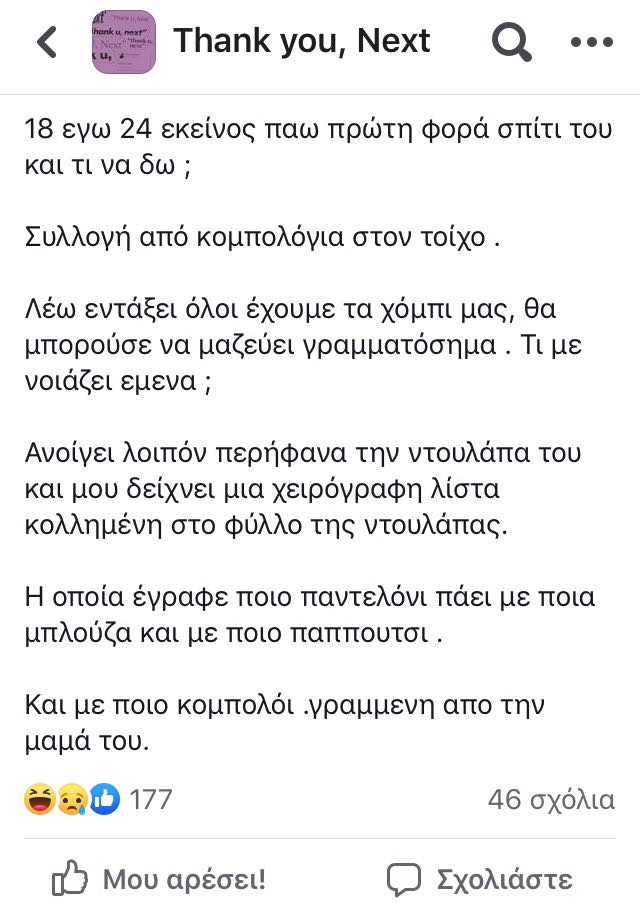The image size is (640, 910).
Task: See who reacted via the 177 reactions
Action: [98, 800]
